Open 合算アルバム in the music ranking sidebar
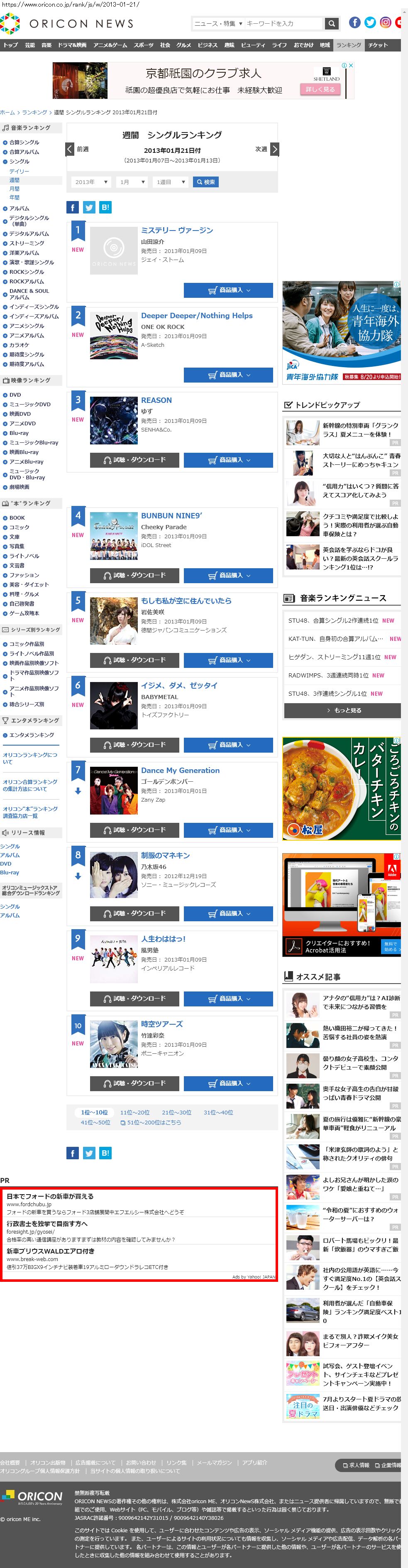Image resolution: width=408 pixels, height=1568 pixels. (x=24, y=152)
